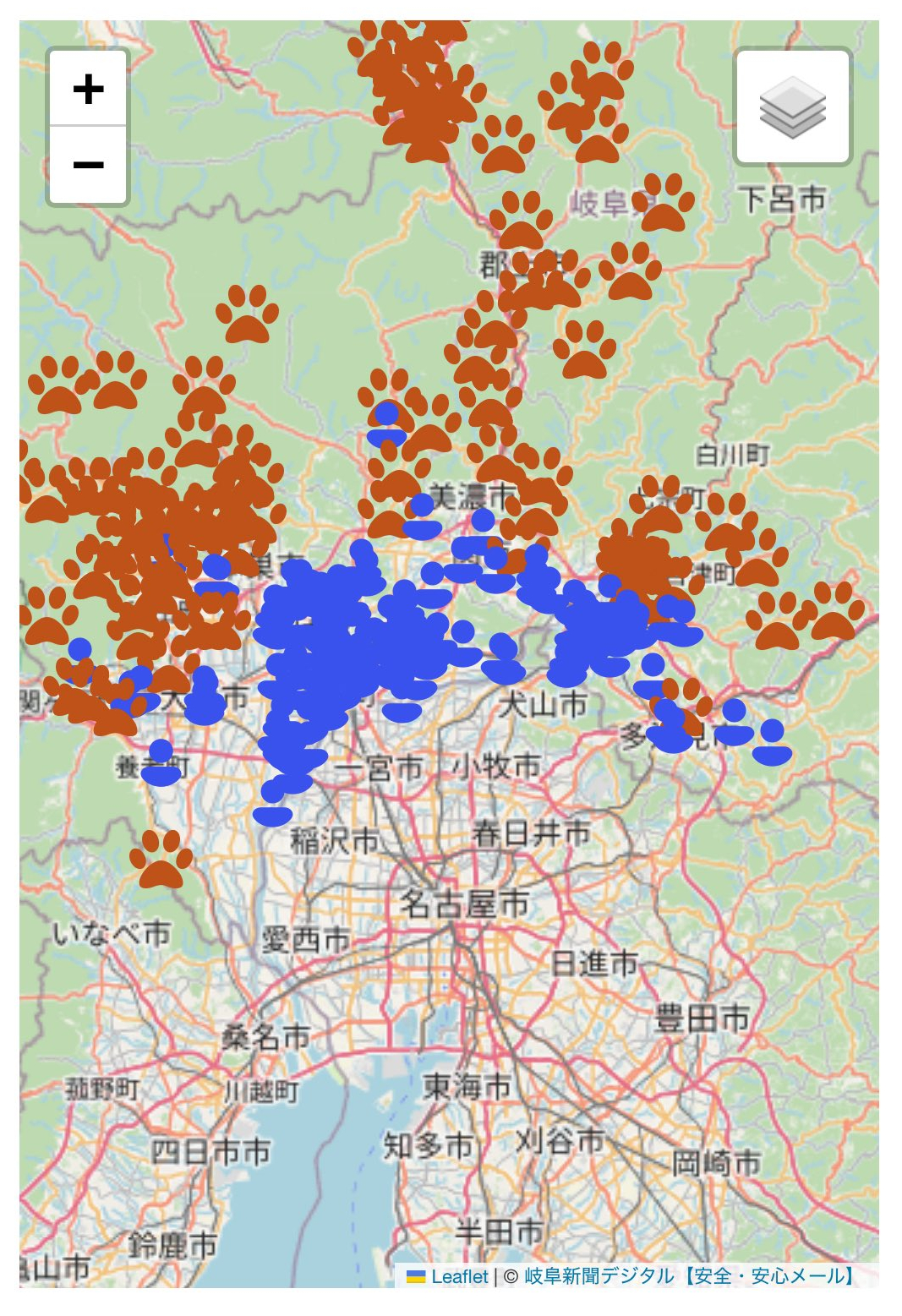Open the map layers control

tap(792, 106)
